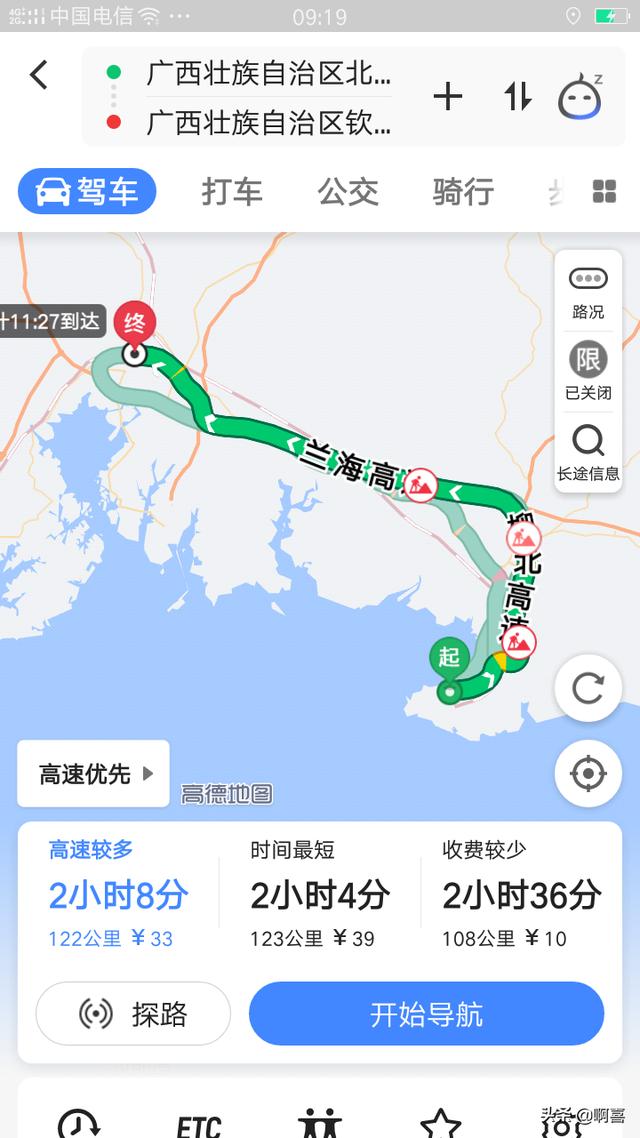Open 长途信息 search
The image size is (640, 1138).
pyautogui.click(x=588, y=453)
